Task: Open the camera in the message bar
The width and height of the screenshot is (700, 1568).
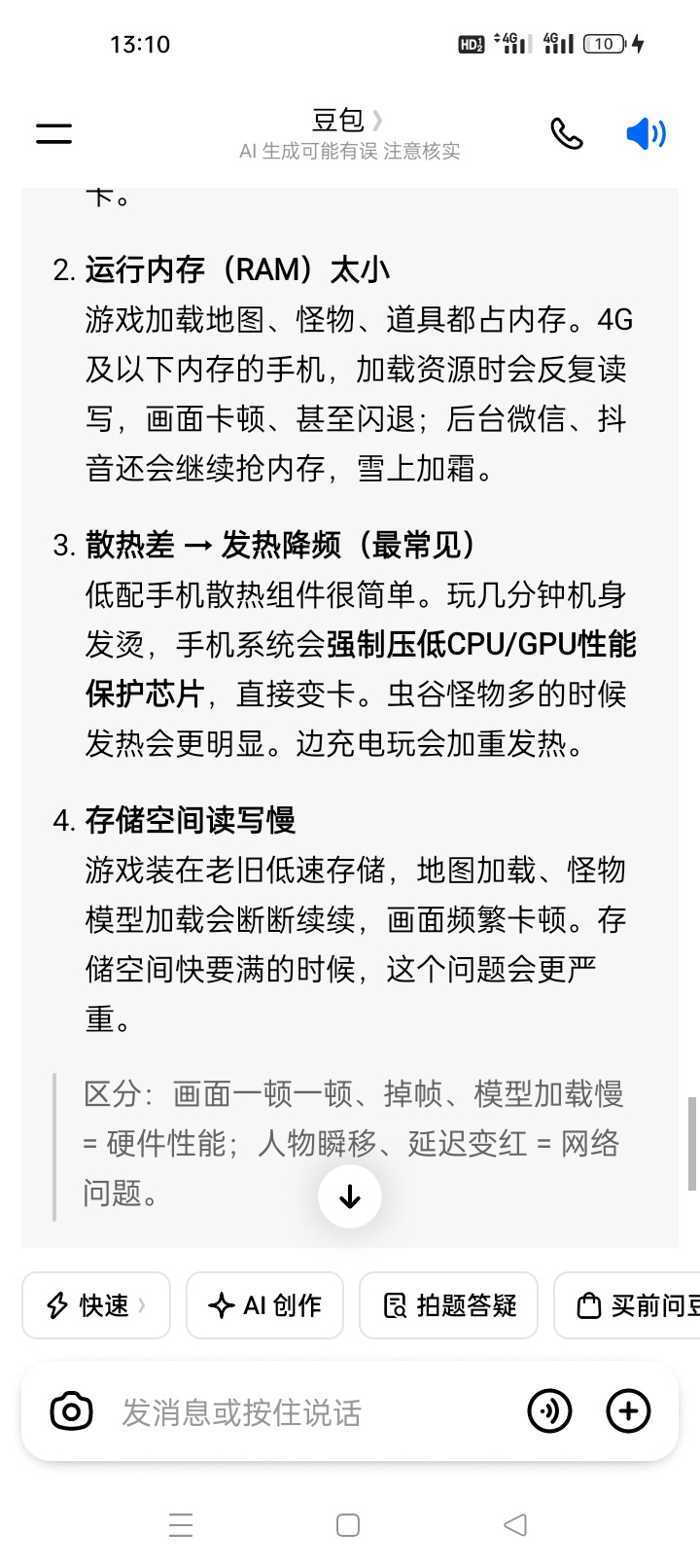Action: click(71, 1411)
